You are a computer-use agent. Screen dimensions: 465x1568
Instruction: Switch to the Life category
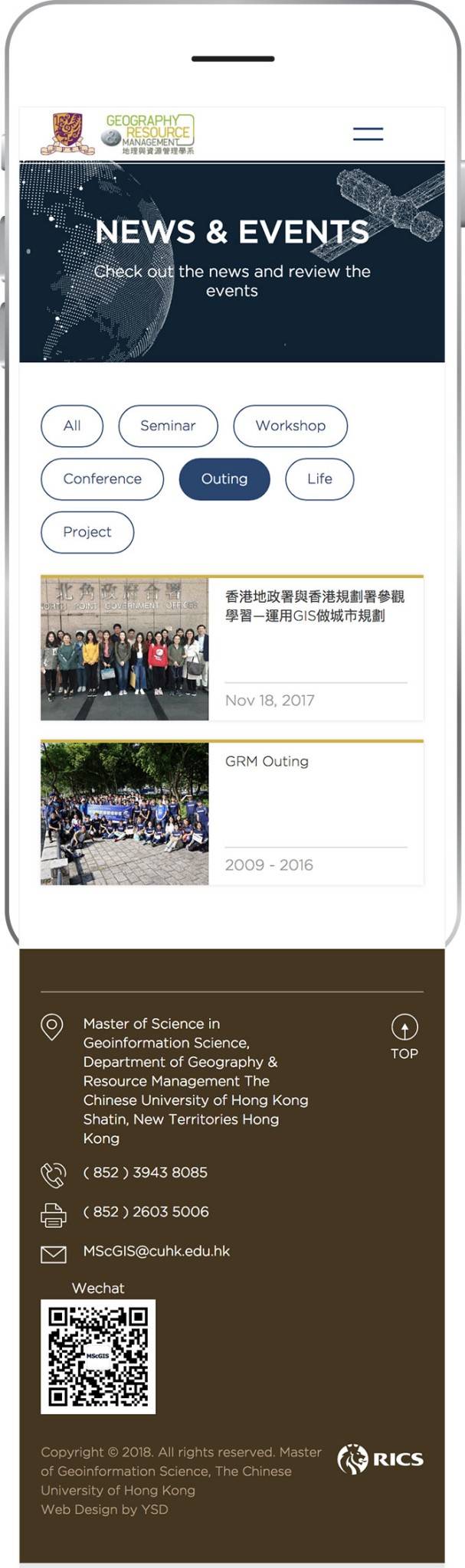(x=319, y=479)
